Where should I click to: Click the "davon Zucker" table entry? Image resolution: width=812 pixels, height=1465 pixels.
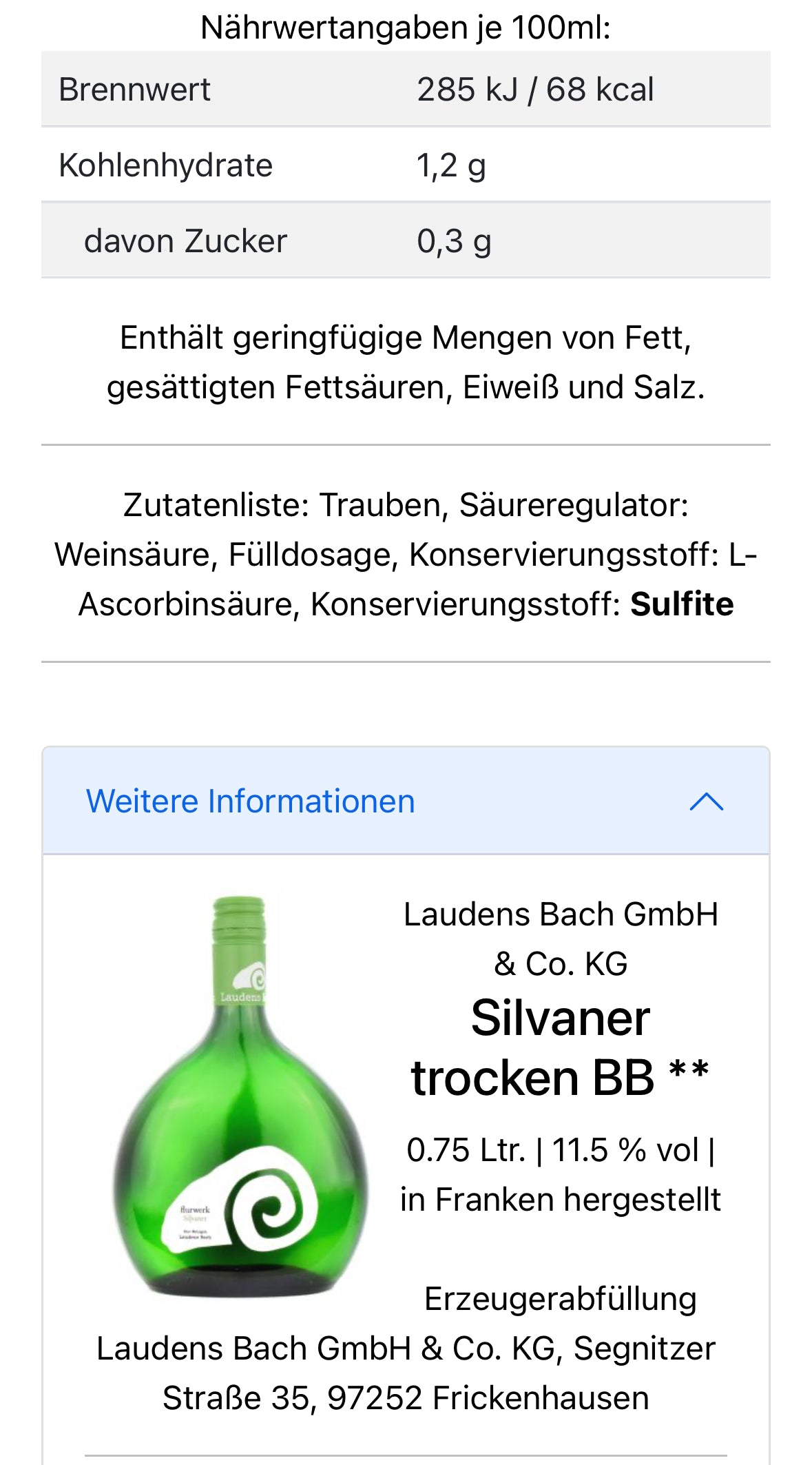(x=186, y=240)
